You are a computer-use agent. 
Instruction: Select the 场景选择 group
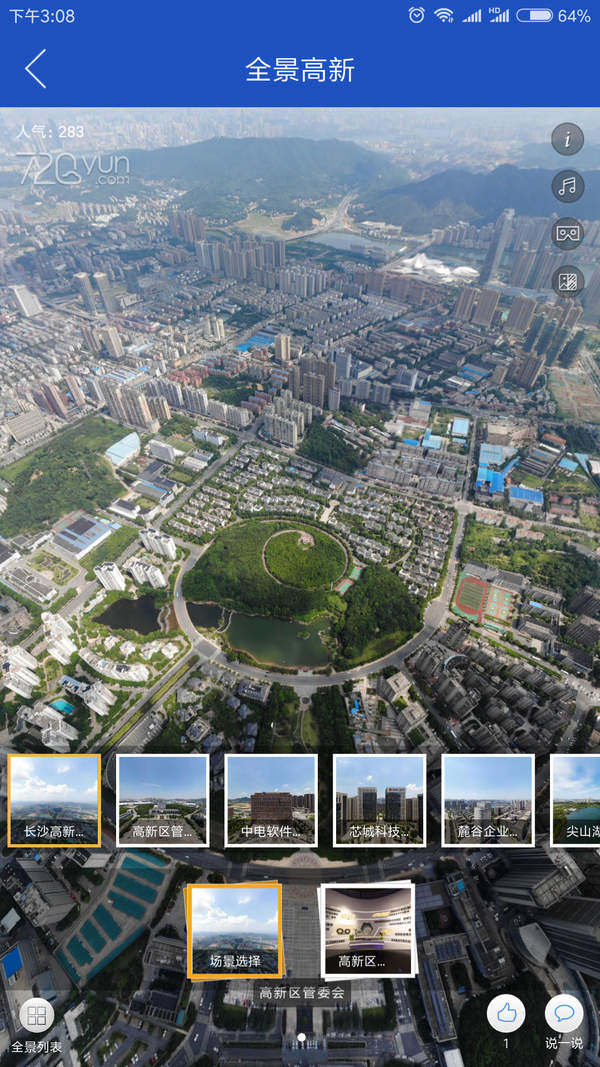(x=235, y=930)
